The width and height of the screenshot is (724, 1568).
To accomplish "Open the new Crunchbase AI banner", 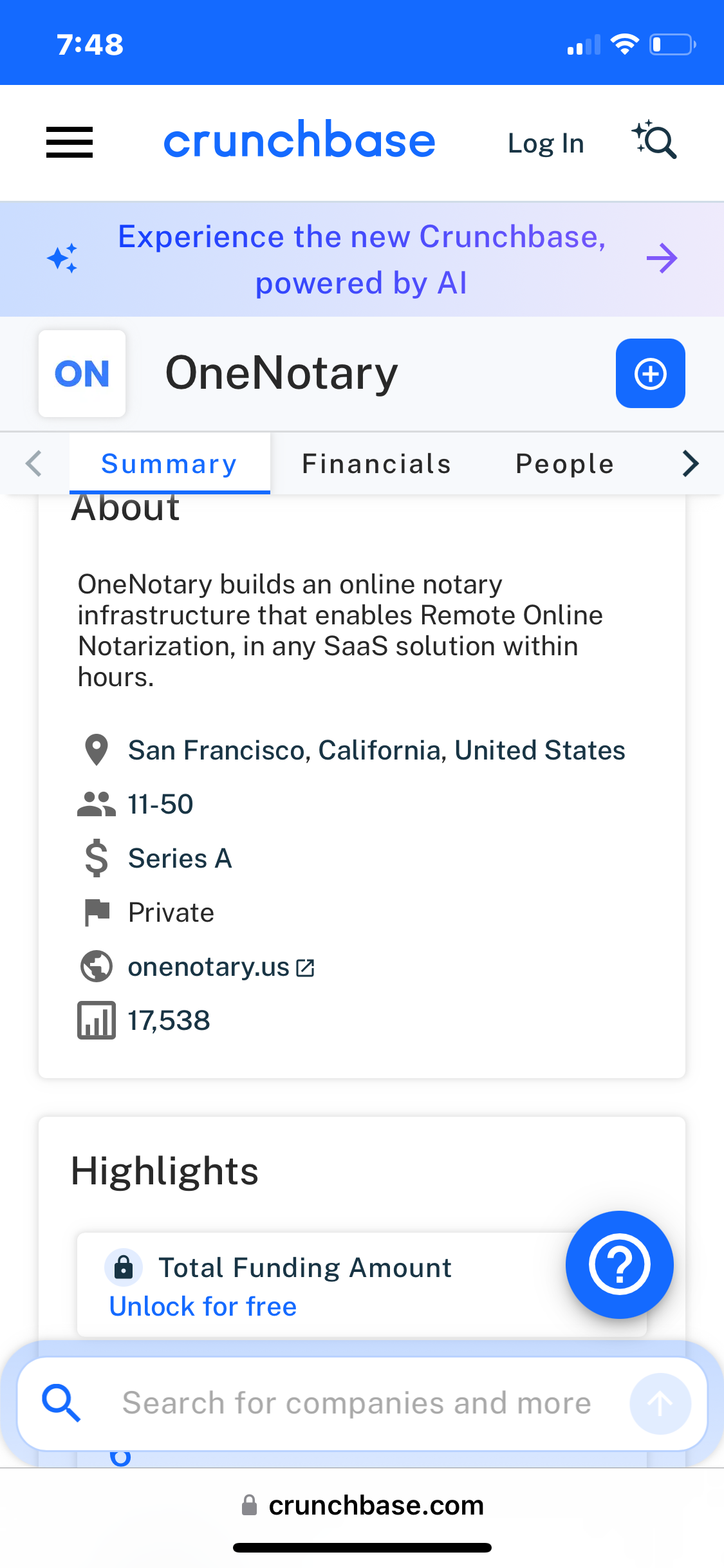I will (362, 259).
